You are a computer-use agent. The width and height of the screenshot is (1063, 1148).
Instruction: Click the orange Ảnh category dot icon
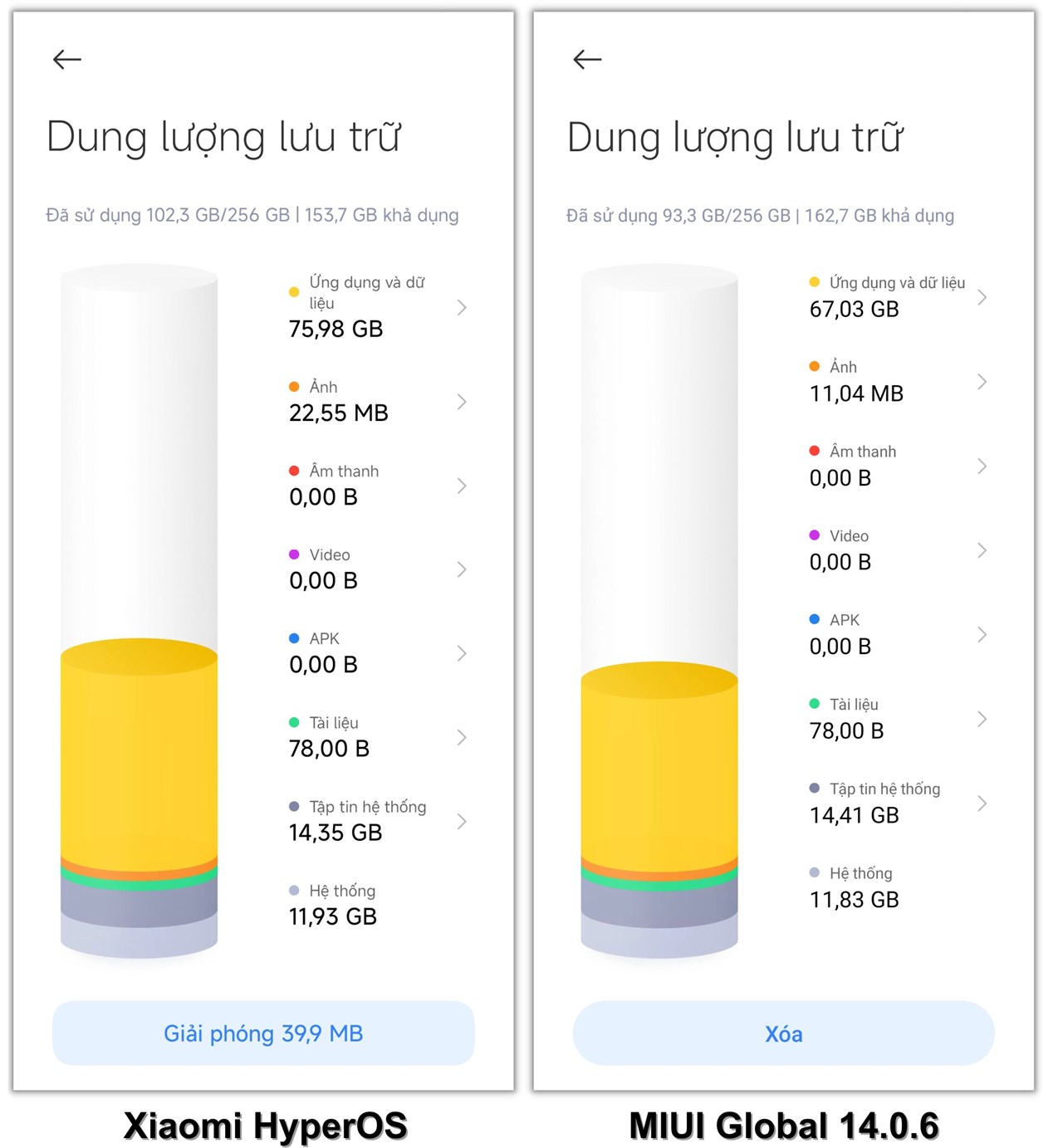point(292,387)
